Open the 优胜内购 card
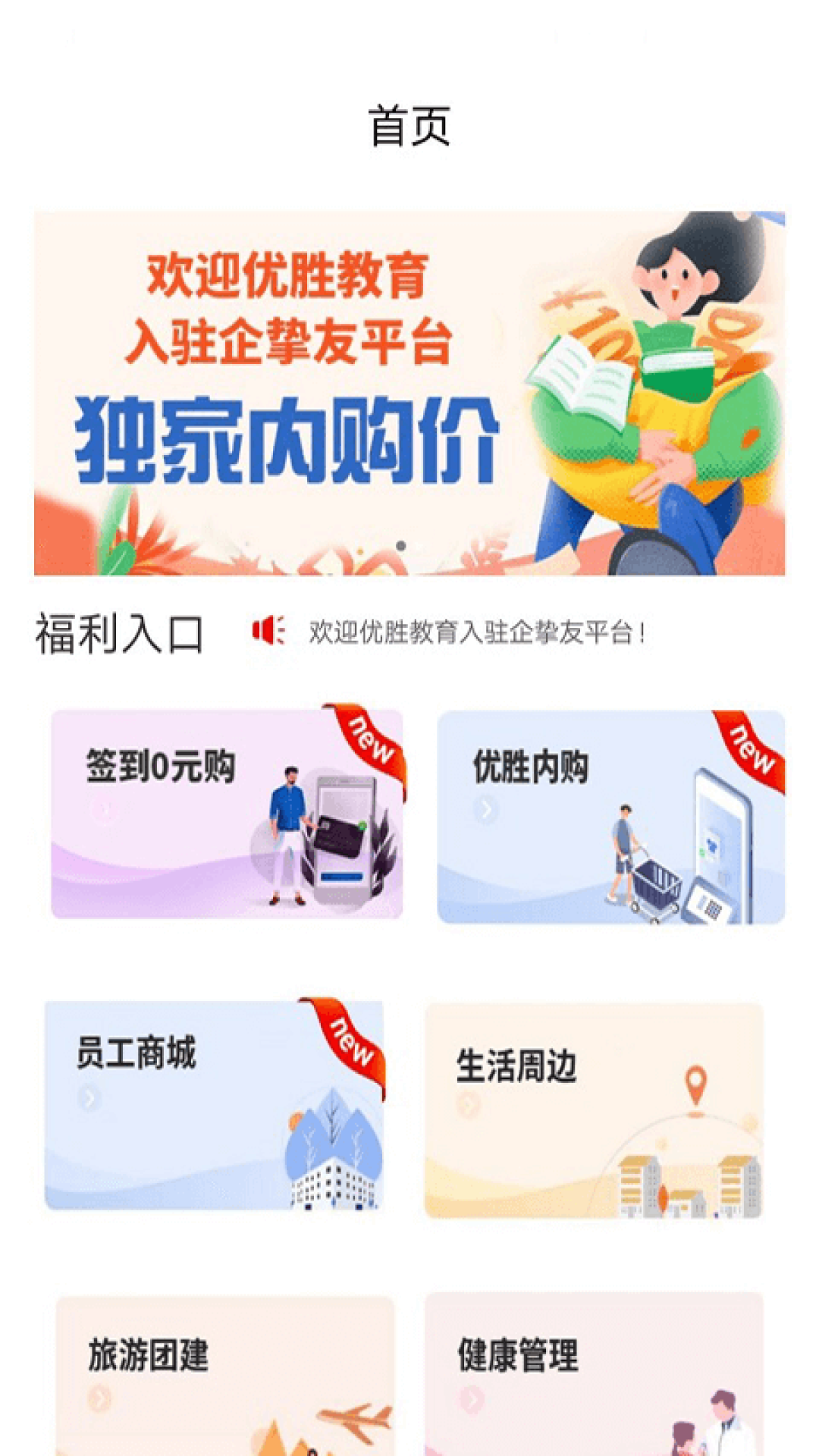This screenshot has width=819, height=1456. [610, 817]
